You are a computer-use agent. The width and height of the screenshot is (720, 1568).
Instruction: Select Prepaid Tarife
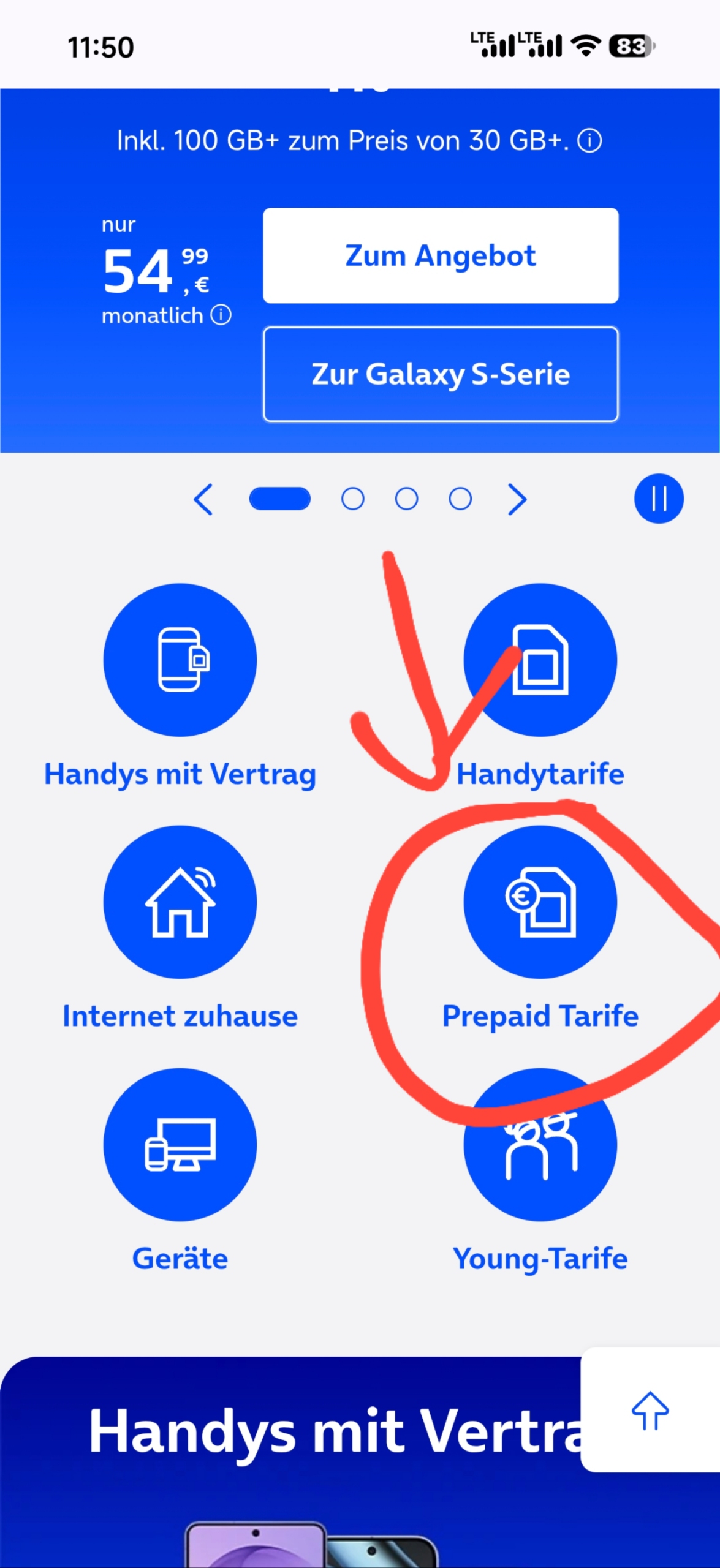[x=540, y=902]
